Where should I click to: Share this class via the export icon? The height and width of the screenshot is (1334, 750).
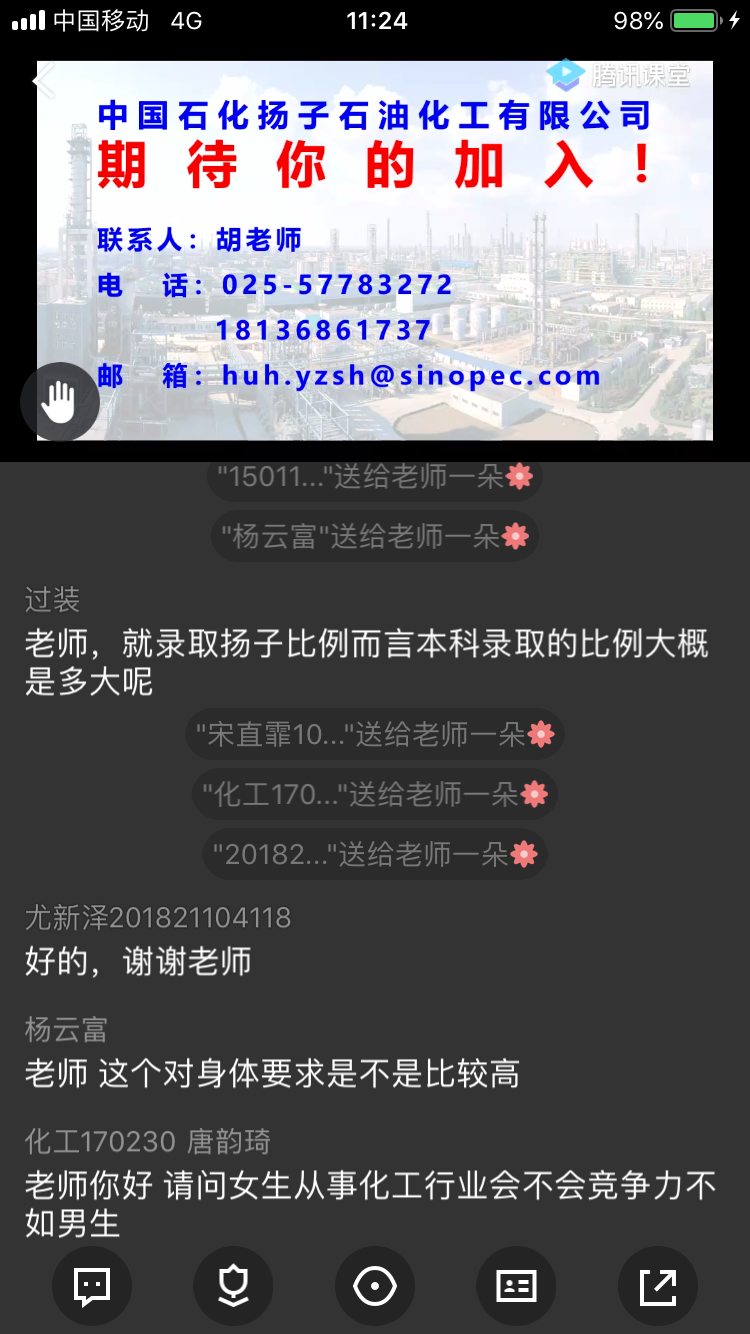(657, 1286)
